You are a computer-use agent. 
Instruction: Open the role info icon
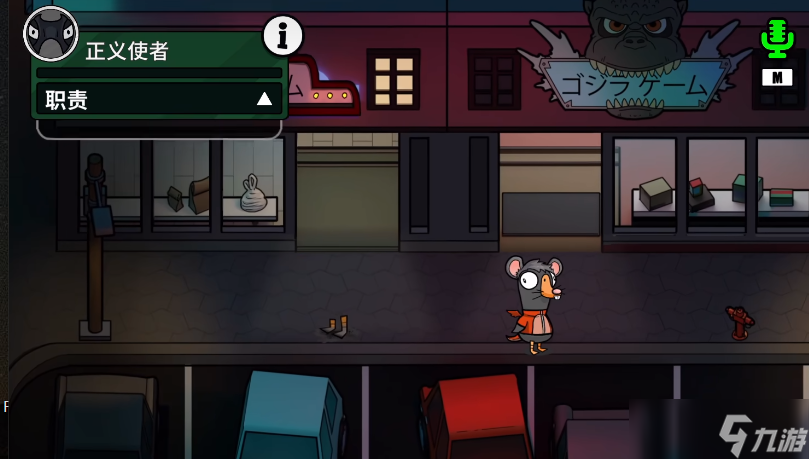coord(283,37)
